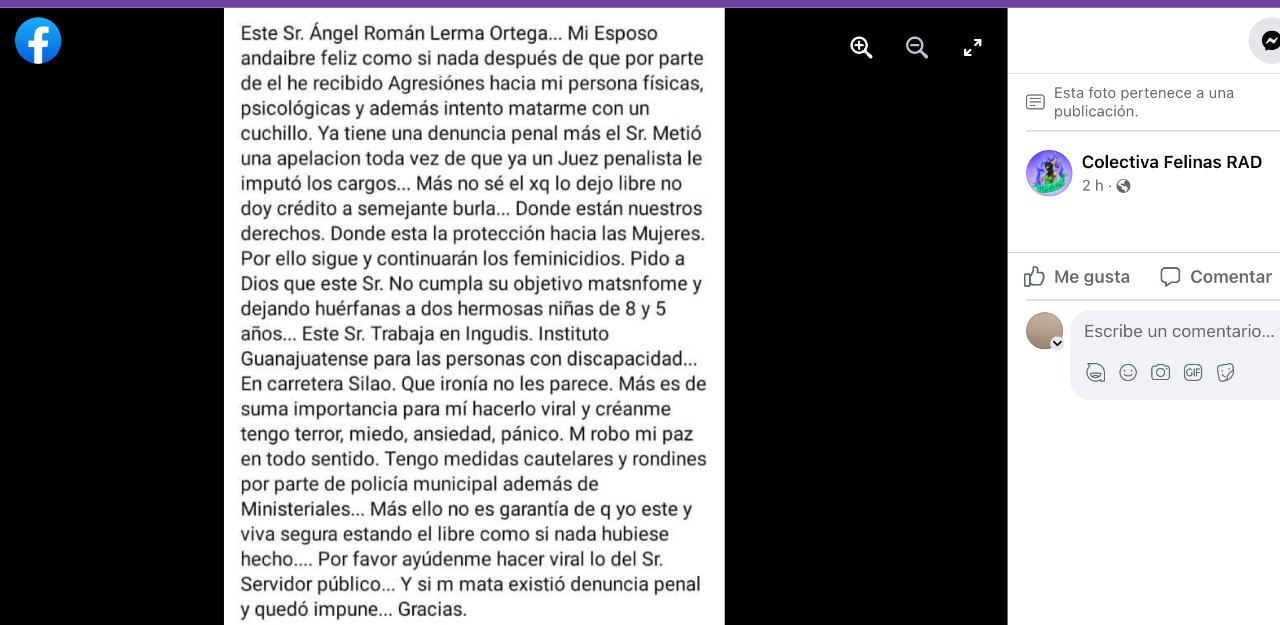Insert an avatar sticker in comment

pyautogui.click(x=1096, y=373)
